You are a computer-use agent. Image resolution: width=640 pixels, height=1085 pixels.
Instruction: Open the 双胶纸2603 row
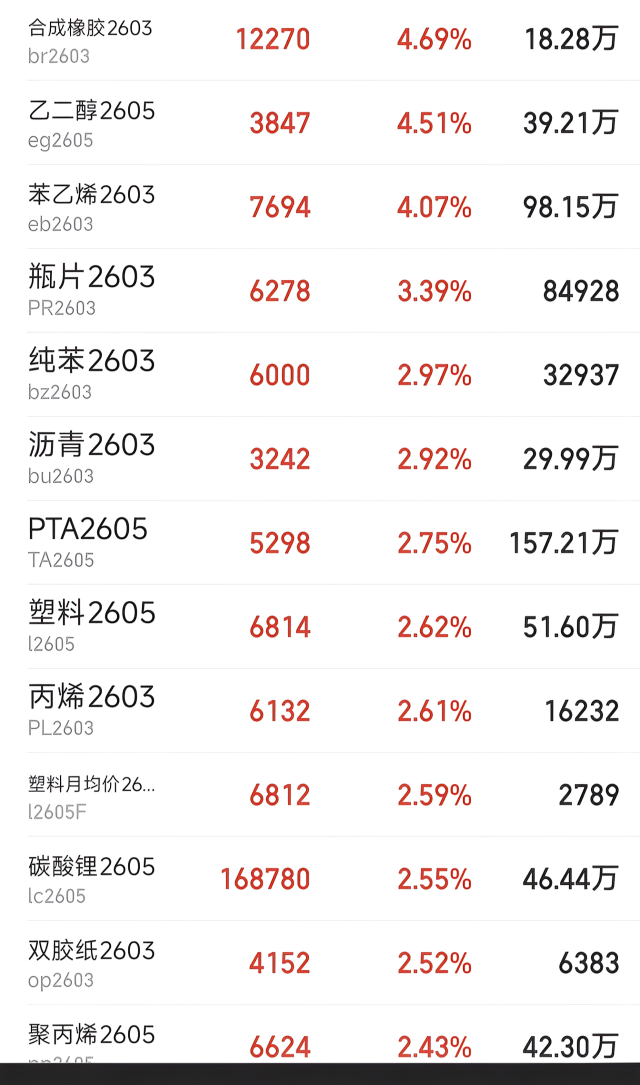coord(320,963)
